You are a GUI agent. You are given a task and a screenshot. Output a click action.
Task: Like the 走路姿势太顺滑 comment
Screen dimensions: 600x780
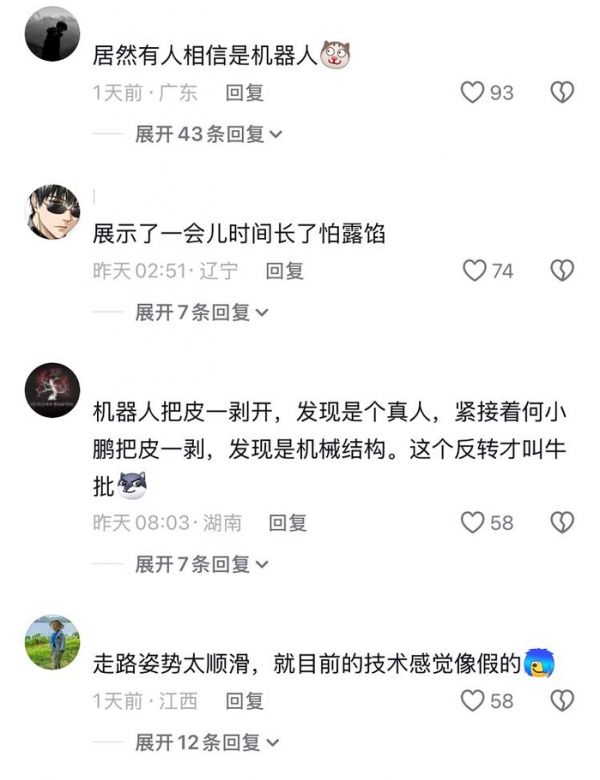[473, 701]
